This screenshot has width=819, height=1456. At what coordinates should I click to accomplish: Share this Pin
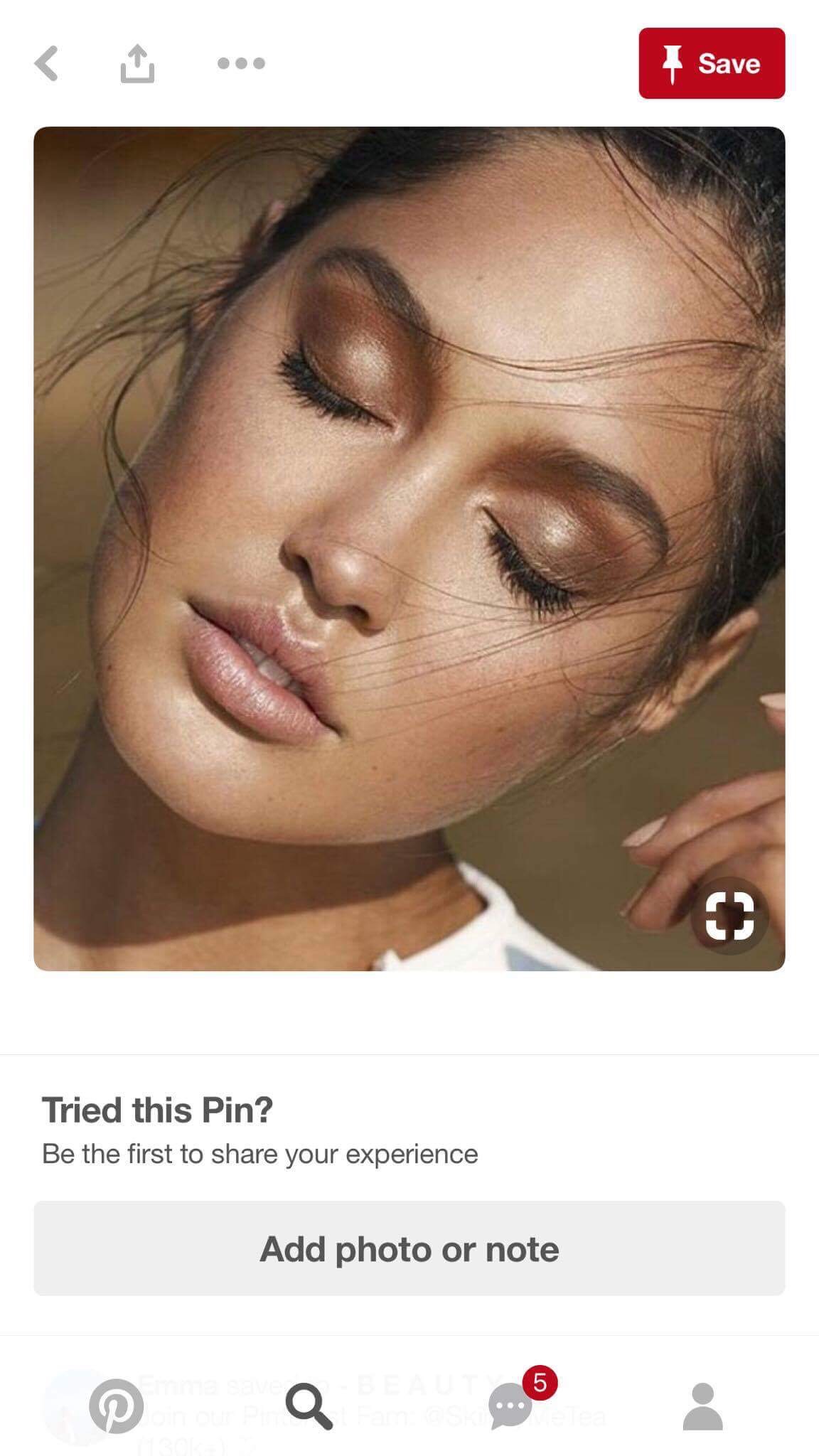coord(137,64)
